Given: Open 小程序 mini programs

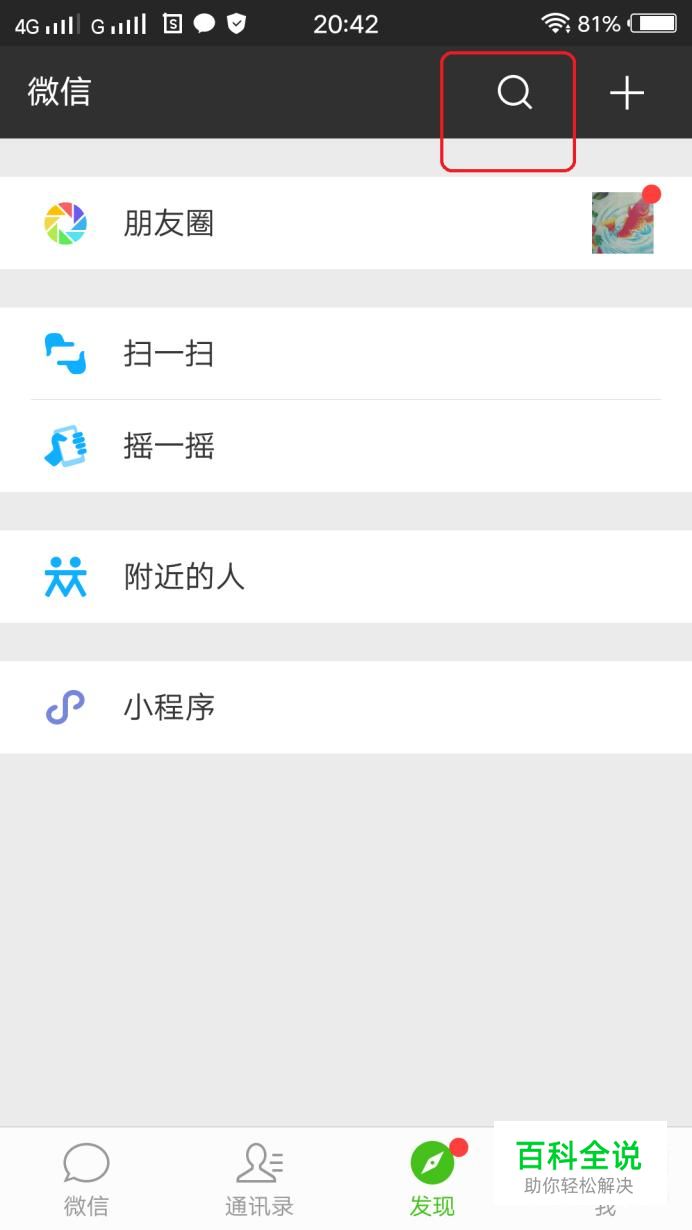Looking at the screenshot, I should coord(346,707).
